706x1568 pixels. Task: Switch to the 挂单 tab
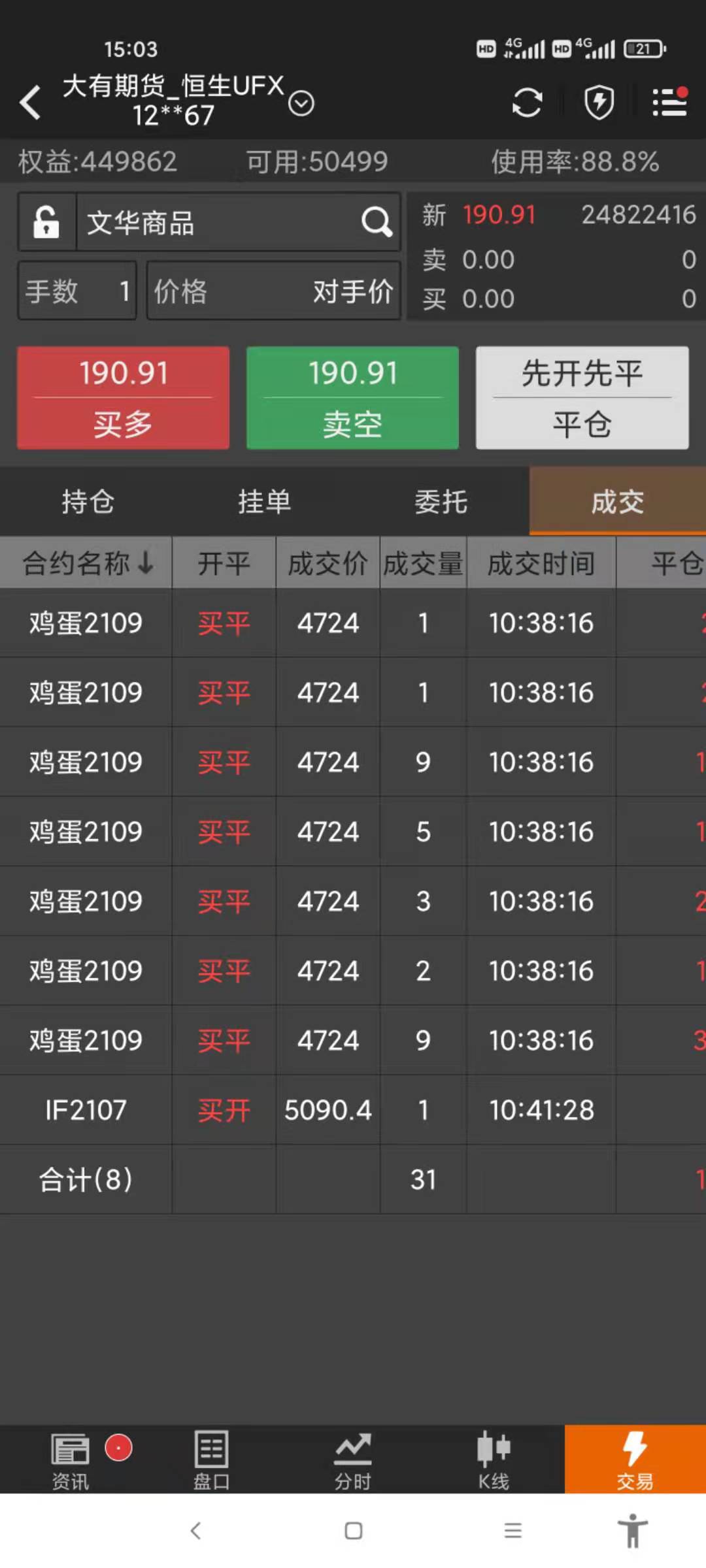(265, 502)
